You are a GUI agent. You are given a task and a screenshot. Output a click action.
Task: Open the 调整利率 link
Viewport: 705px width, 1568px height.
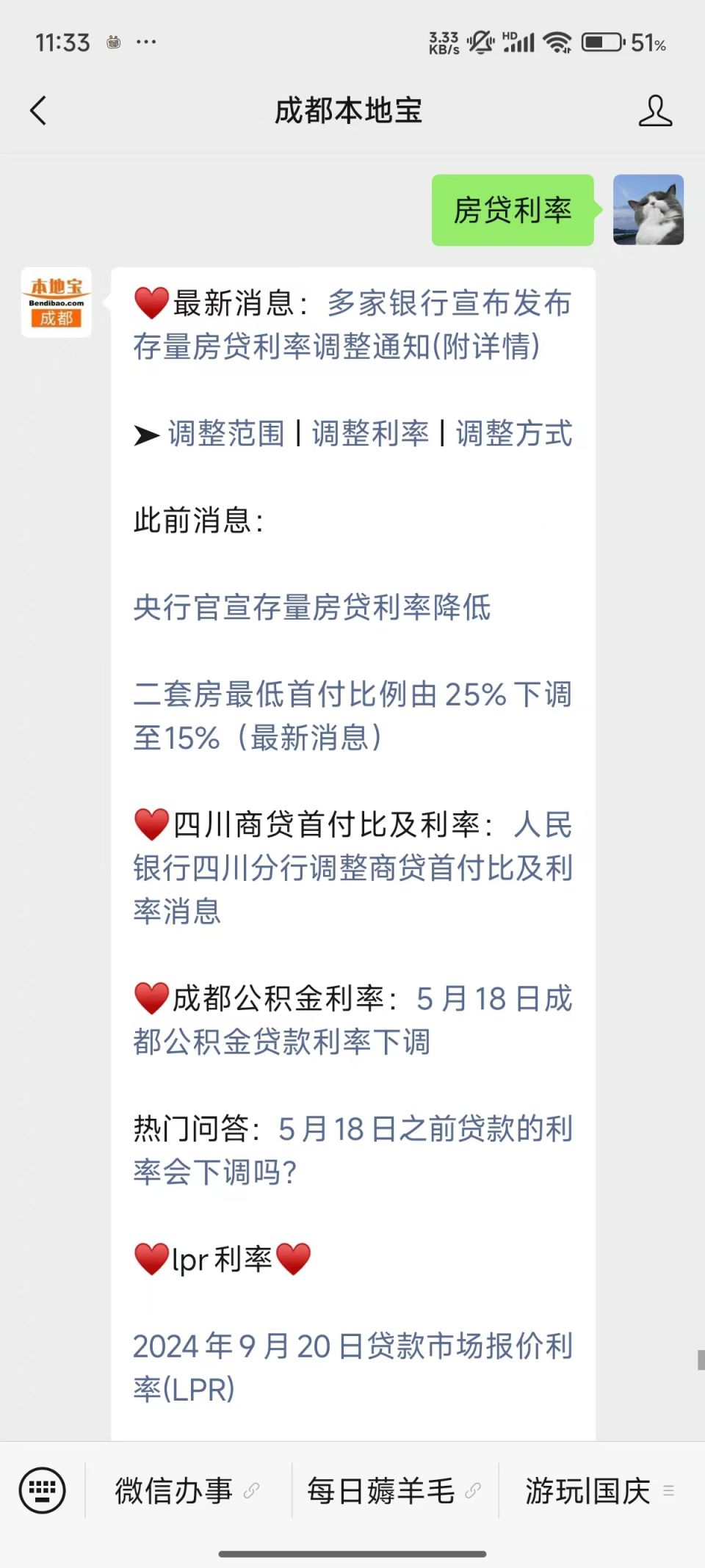click(370, 433)
